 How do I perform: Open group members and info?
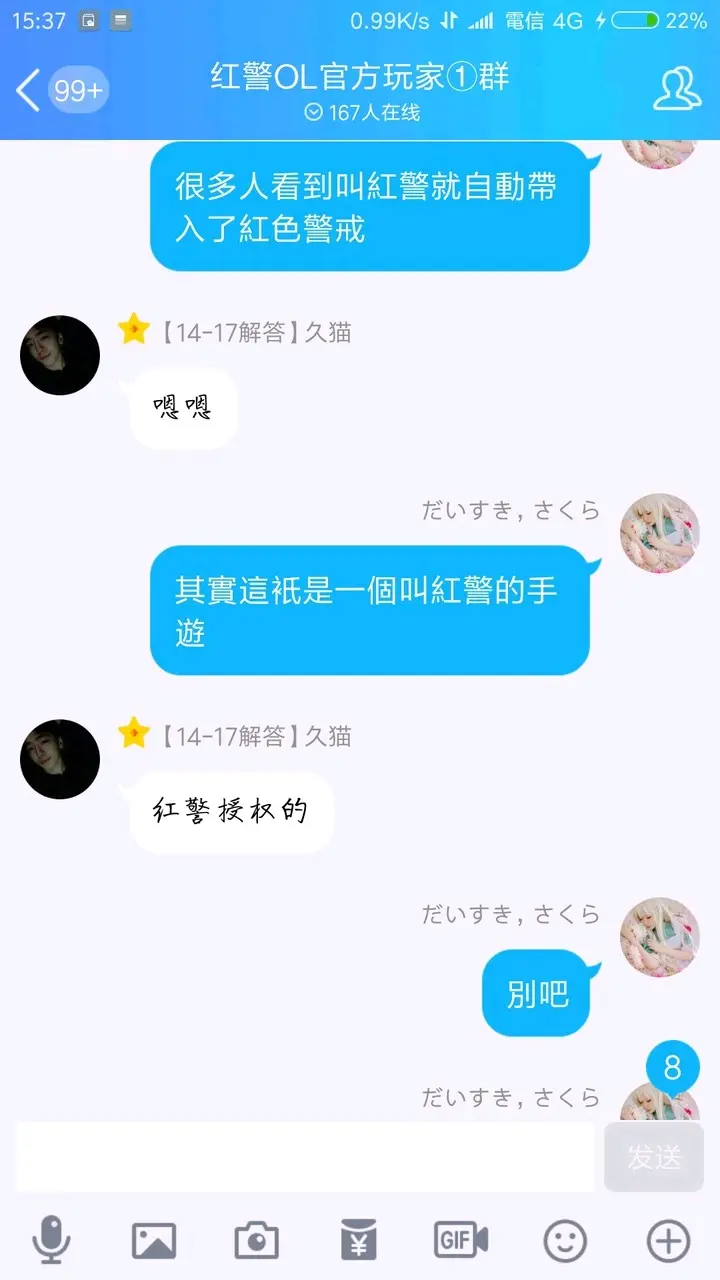pos(677,90)
